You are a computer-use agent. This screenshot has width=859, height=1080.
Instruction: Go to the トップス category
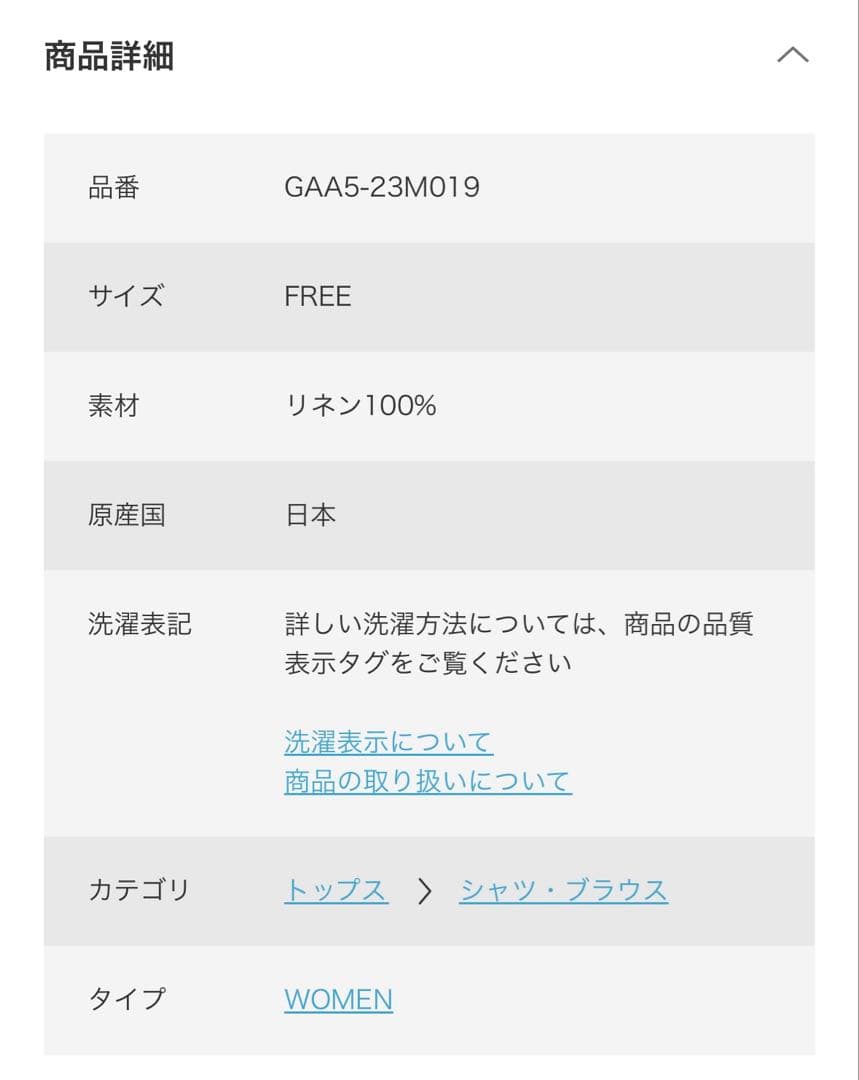335,890
